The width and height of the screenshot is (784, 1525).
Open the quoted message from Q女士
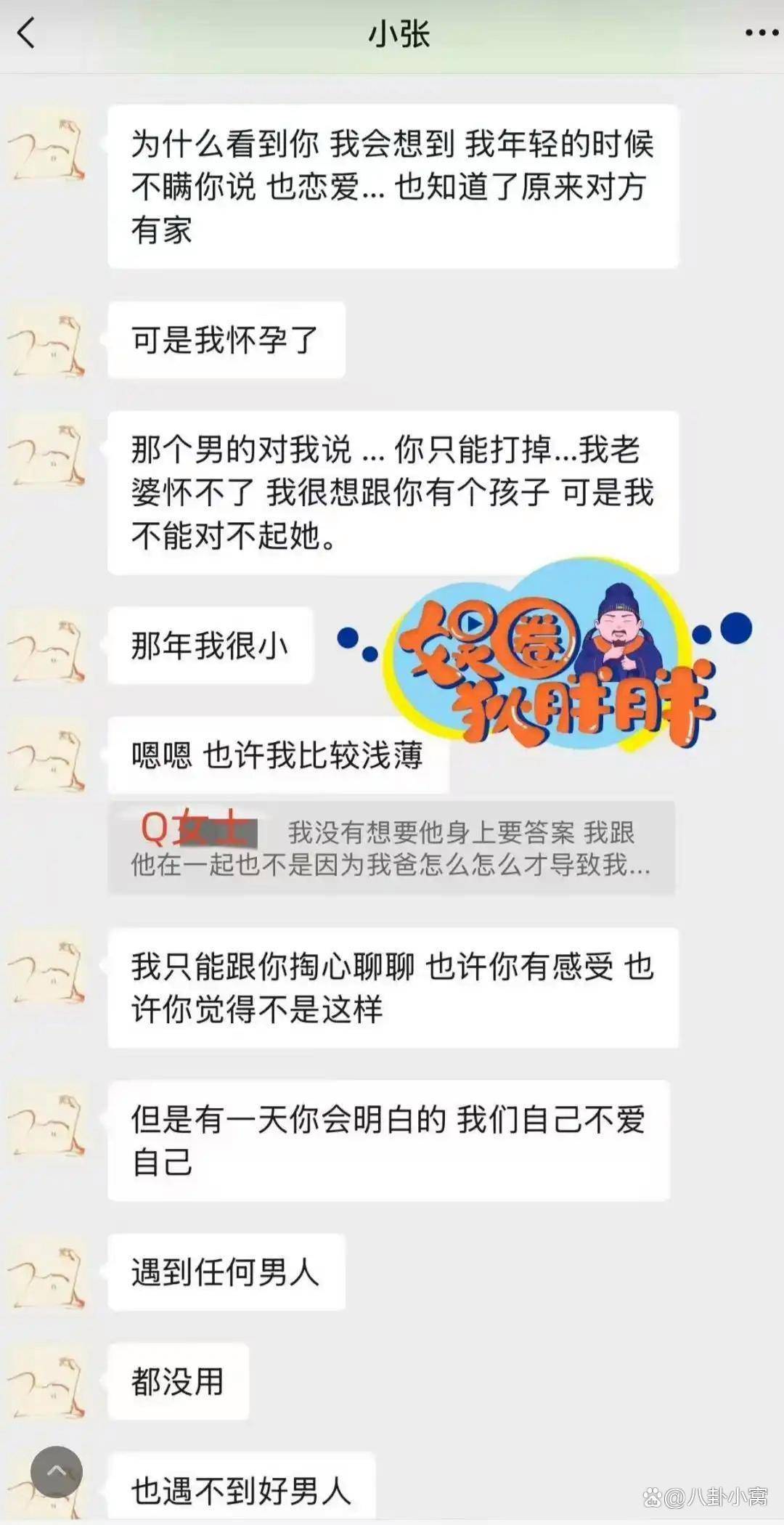pyautogui.click(x=392, y=847)
